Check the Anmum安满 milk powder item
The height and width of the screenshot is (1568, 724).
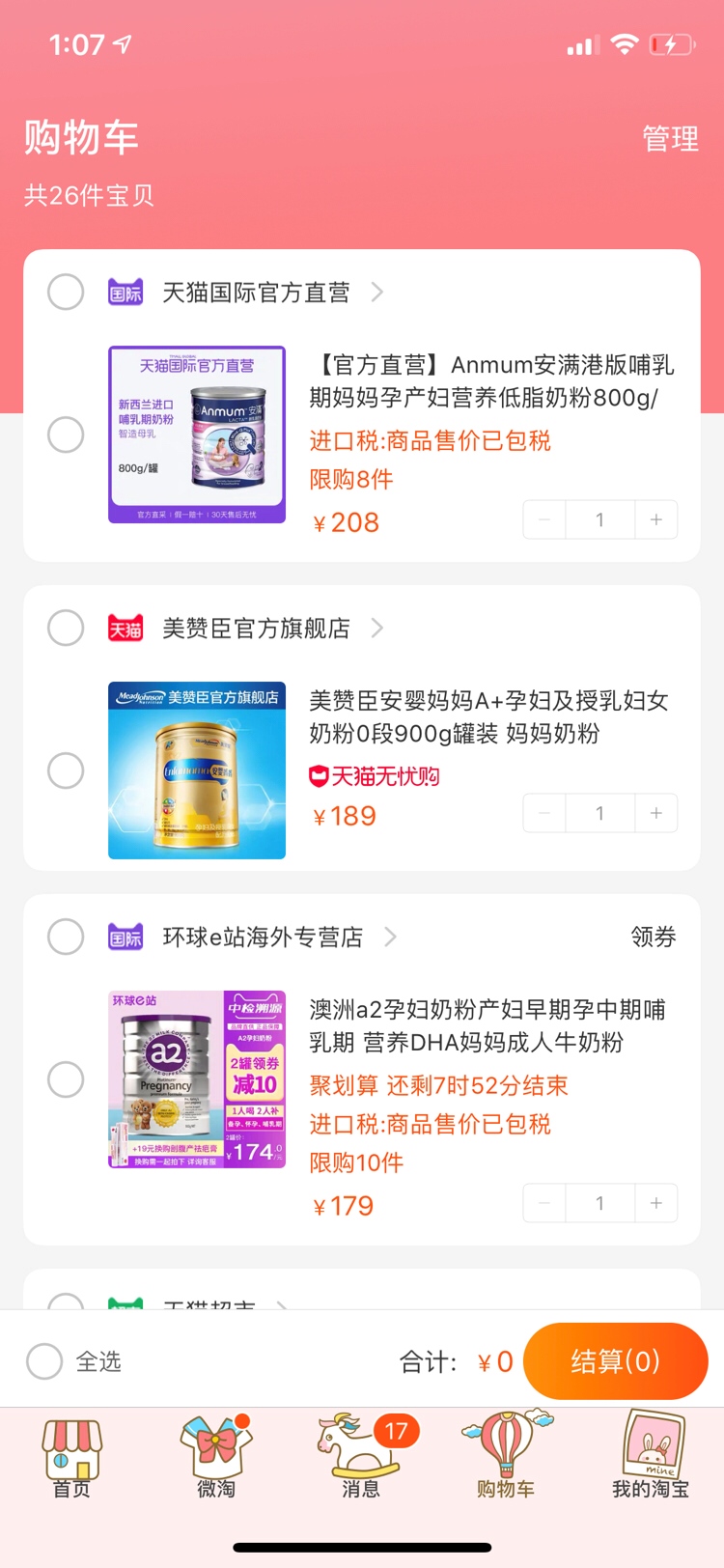66,434
